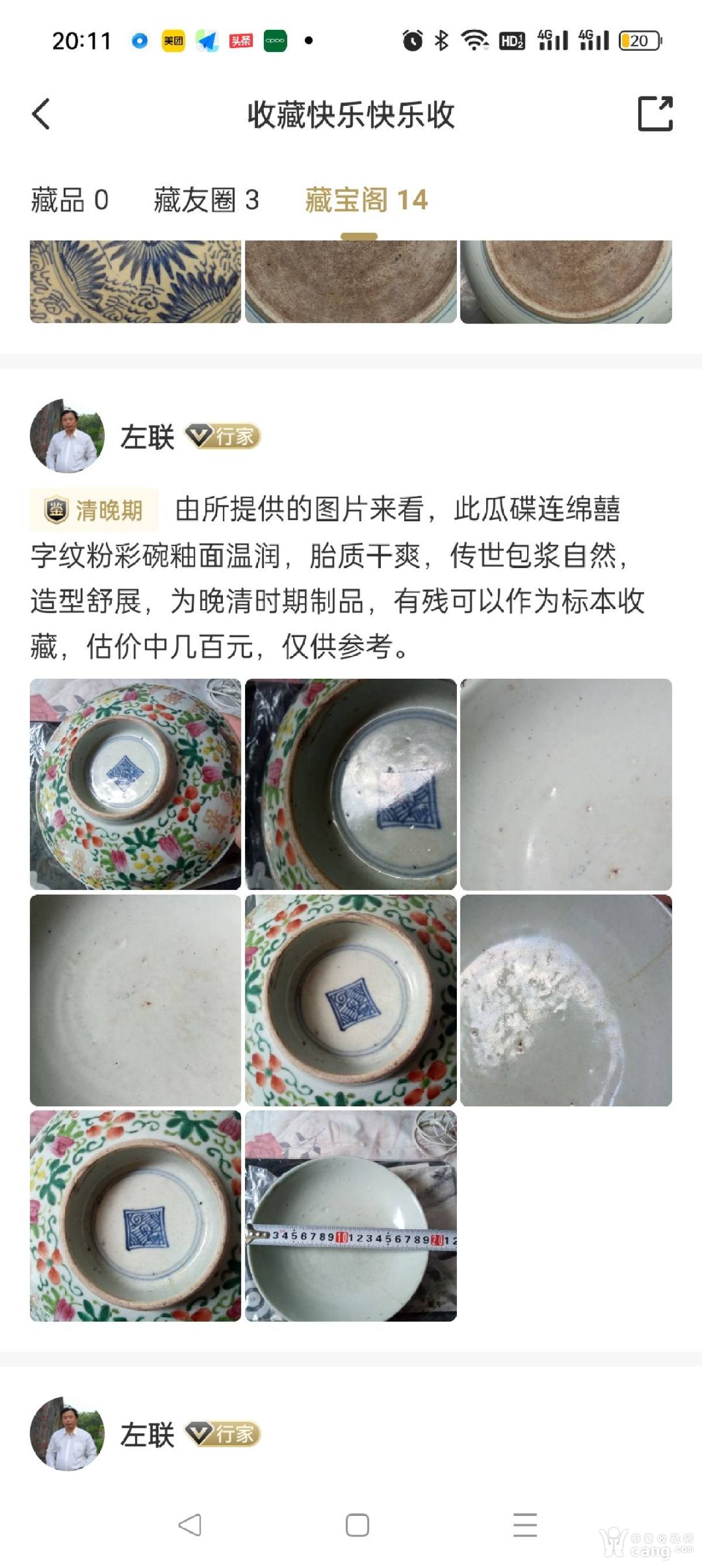Go back using the top-left arrow
The width and height of the screenshot is (702, 1568).
click(x=41, y=114)
